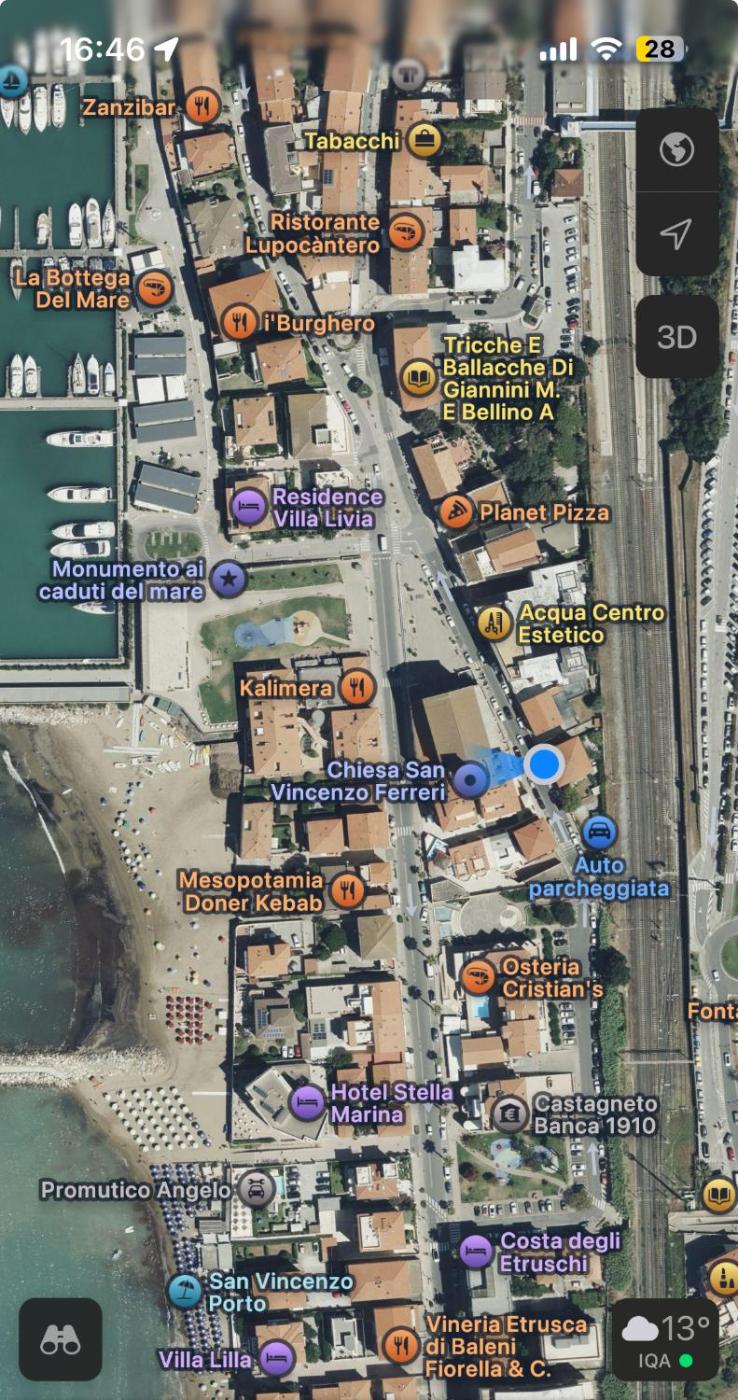
Task: Select Residence Villa Livia hotel pin
Action: click(249, 507)
